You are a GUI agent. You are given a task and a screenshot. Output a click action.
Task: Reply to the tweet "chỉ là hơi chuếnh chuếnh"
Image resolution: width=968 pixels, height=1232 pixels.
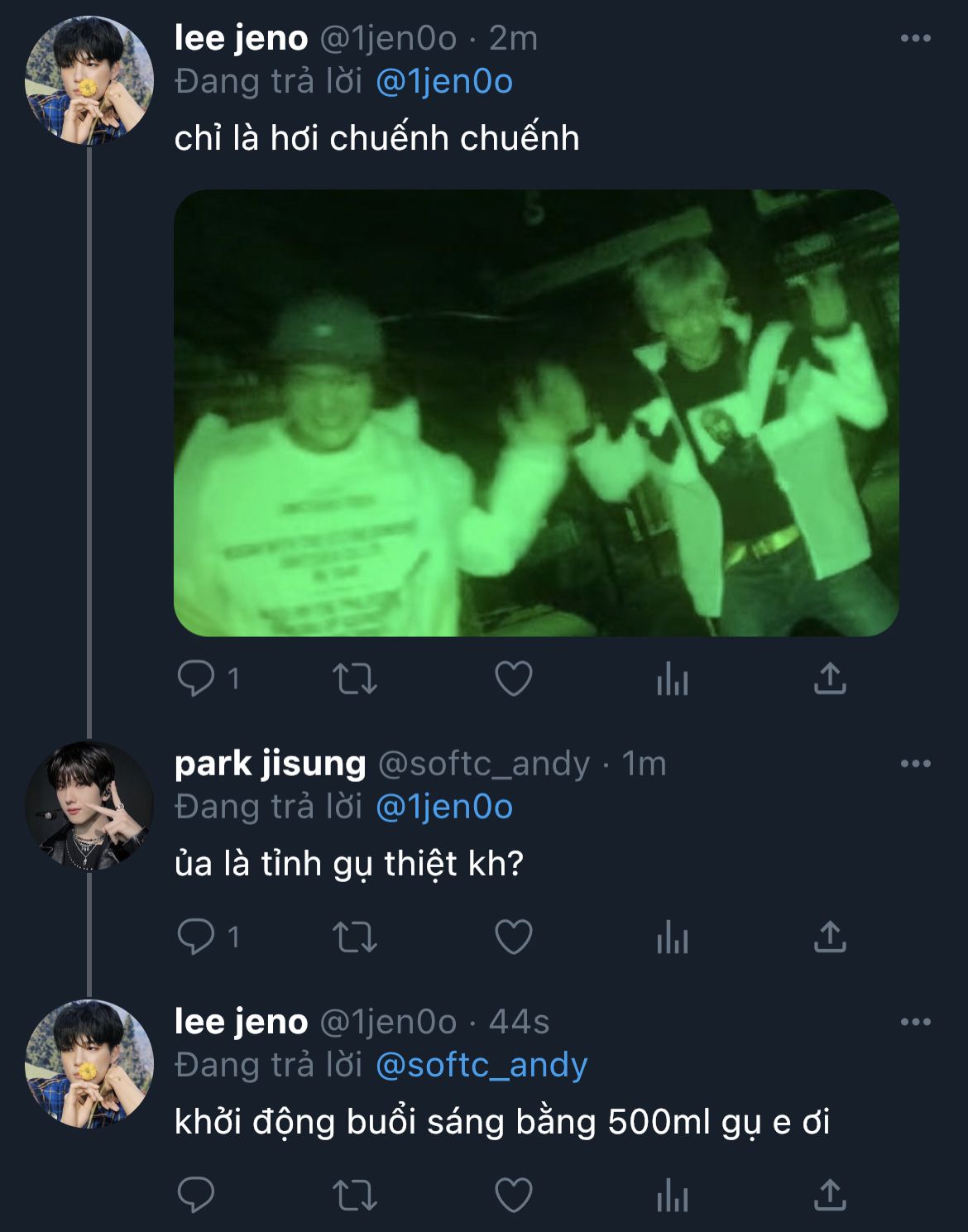196,679
